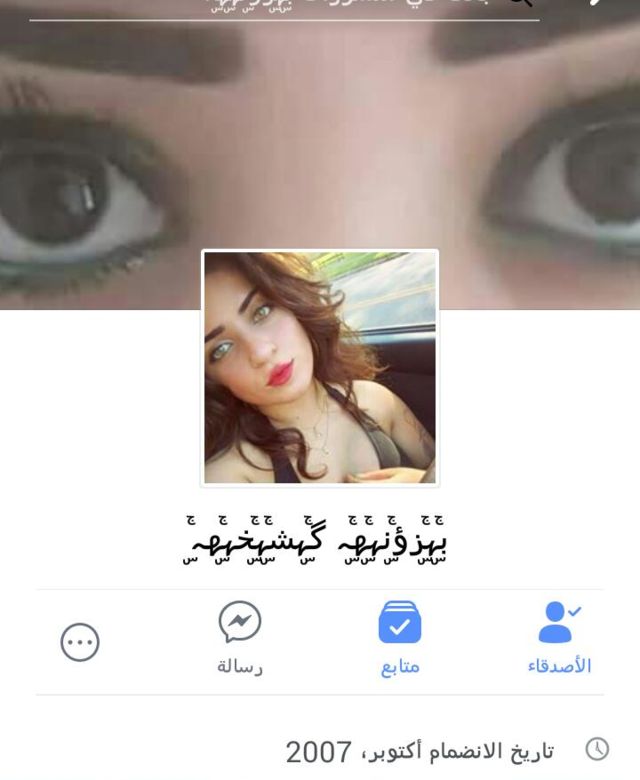View the profile picture

(320, 368)
